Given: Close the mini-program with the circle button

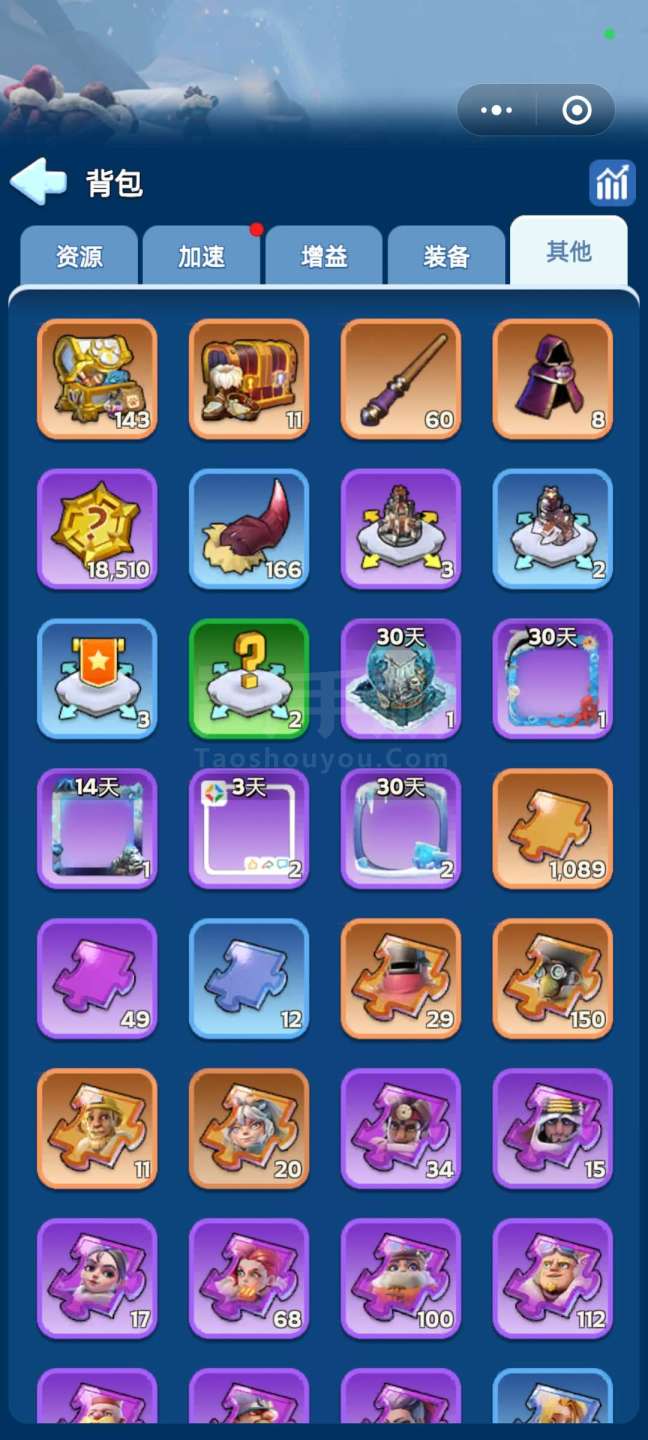Looking at the screenshot, I should pos(577,110).
